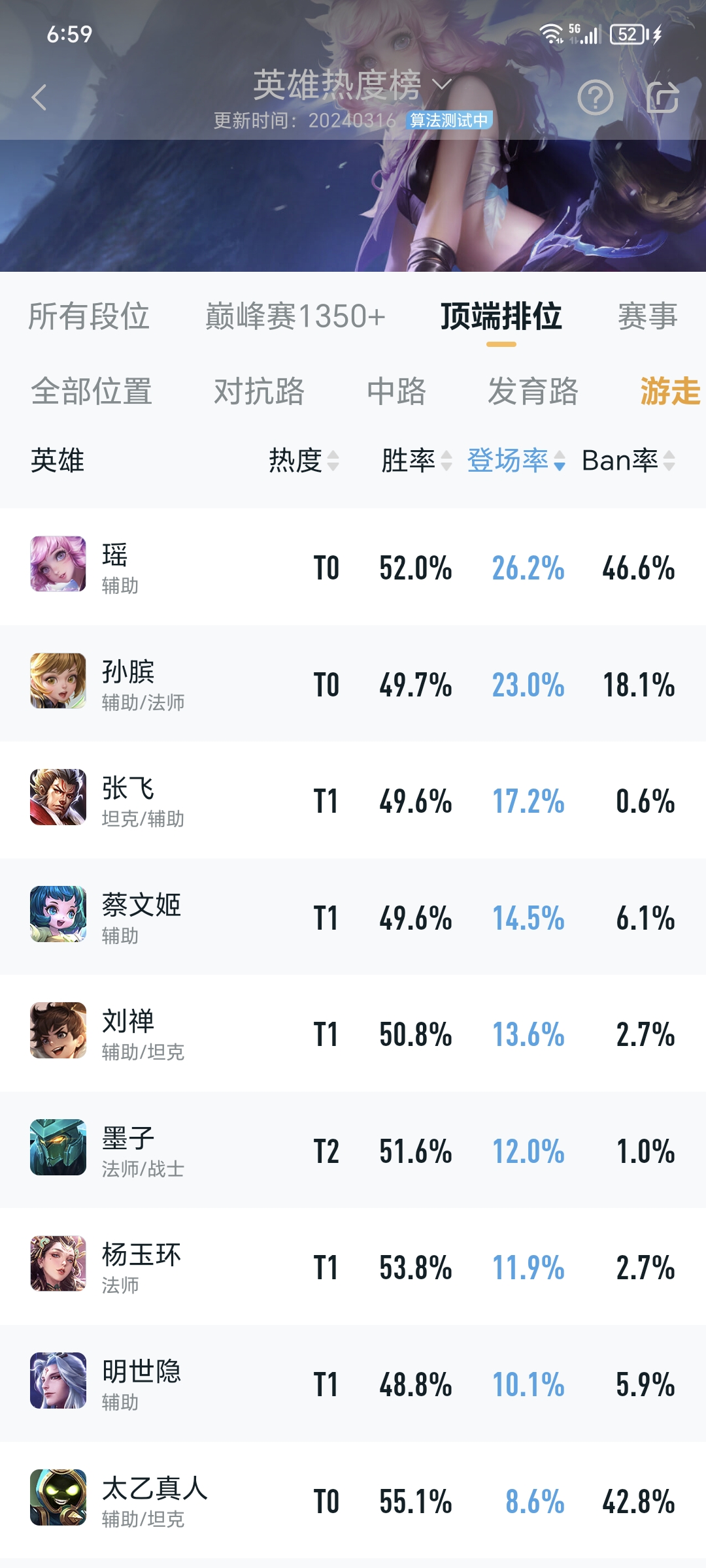Open the help question-mark icon

click(x=595, y=98)
